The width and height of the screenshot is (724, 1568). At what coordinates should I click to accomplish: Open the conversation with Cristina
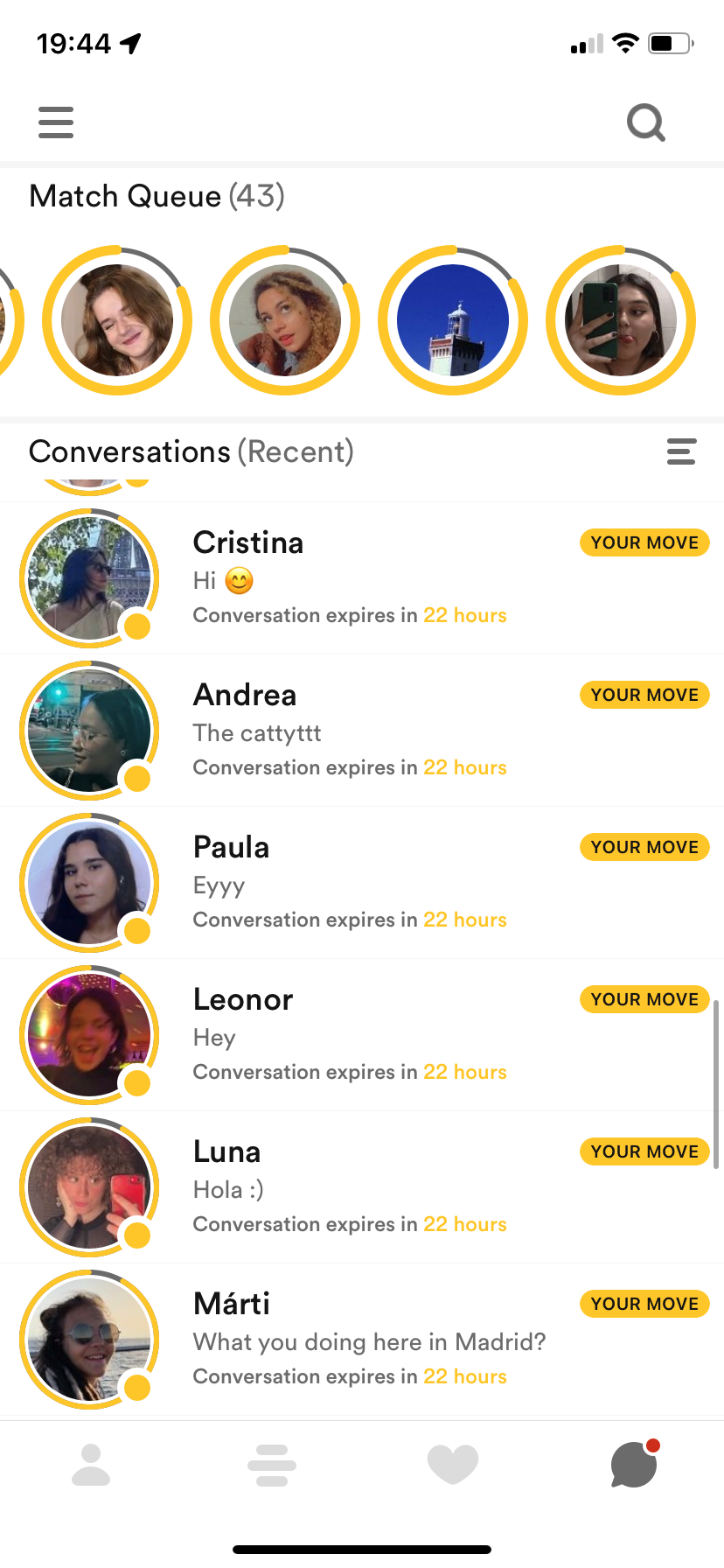[x=362, y=578]
